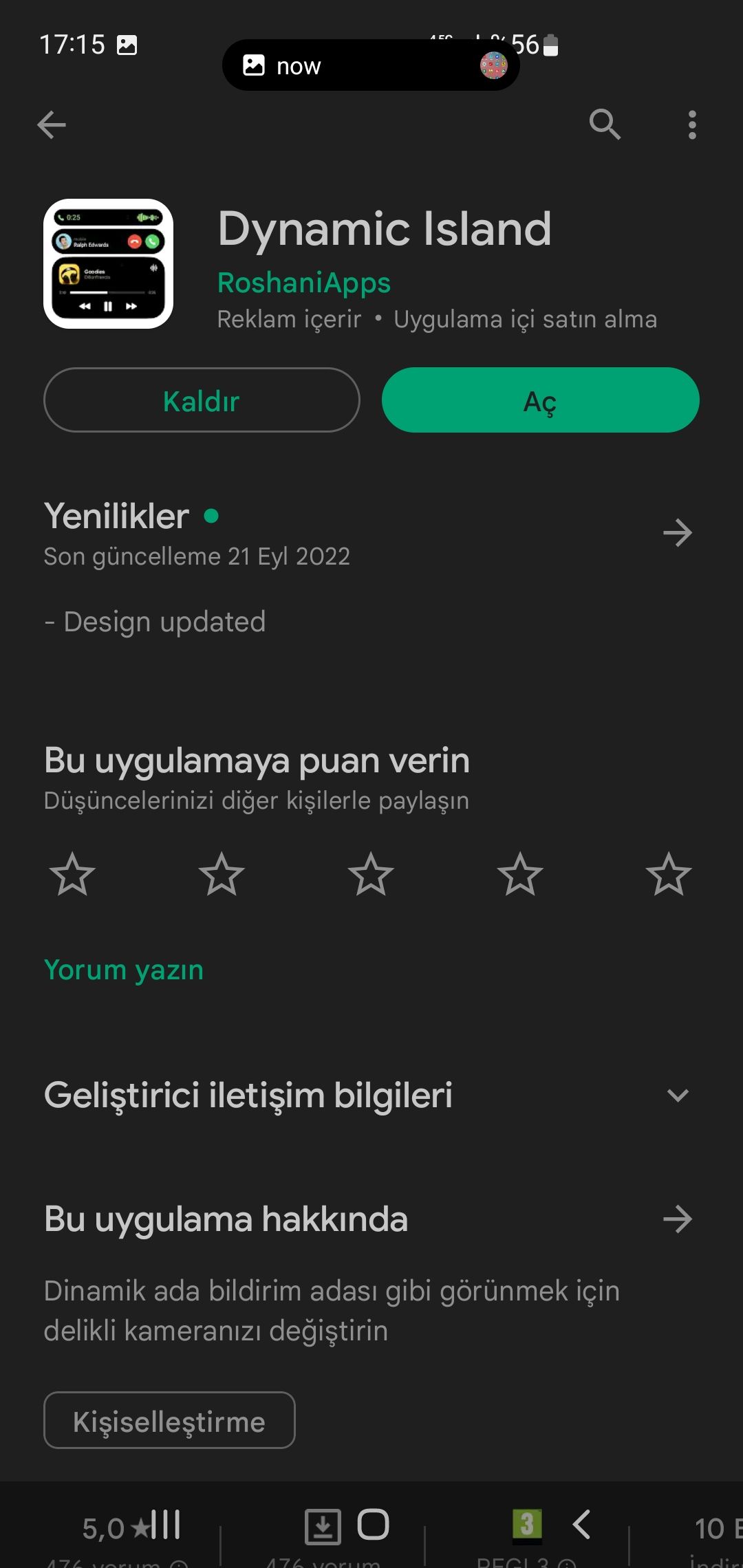Screen dimensions: 743x1568
Task: Open Yorum yazın to write a review
Action: pos(122,970)
